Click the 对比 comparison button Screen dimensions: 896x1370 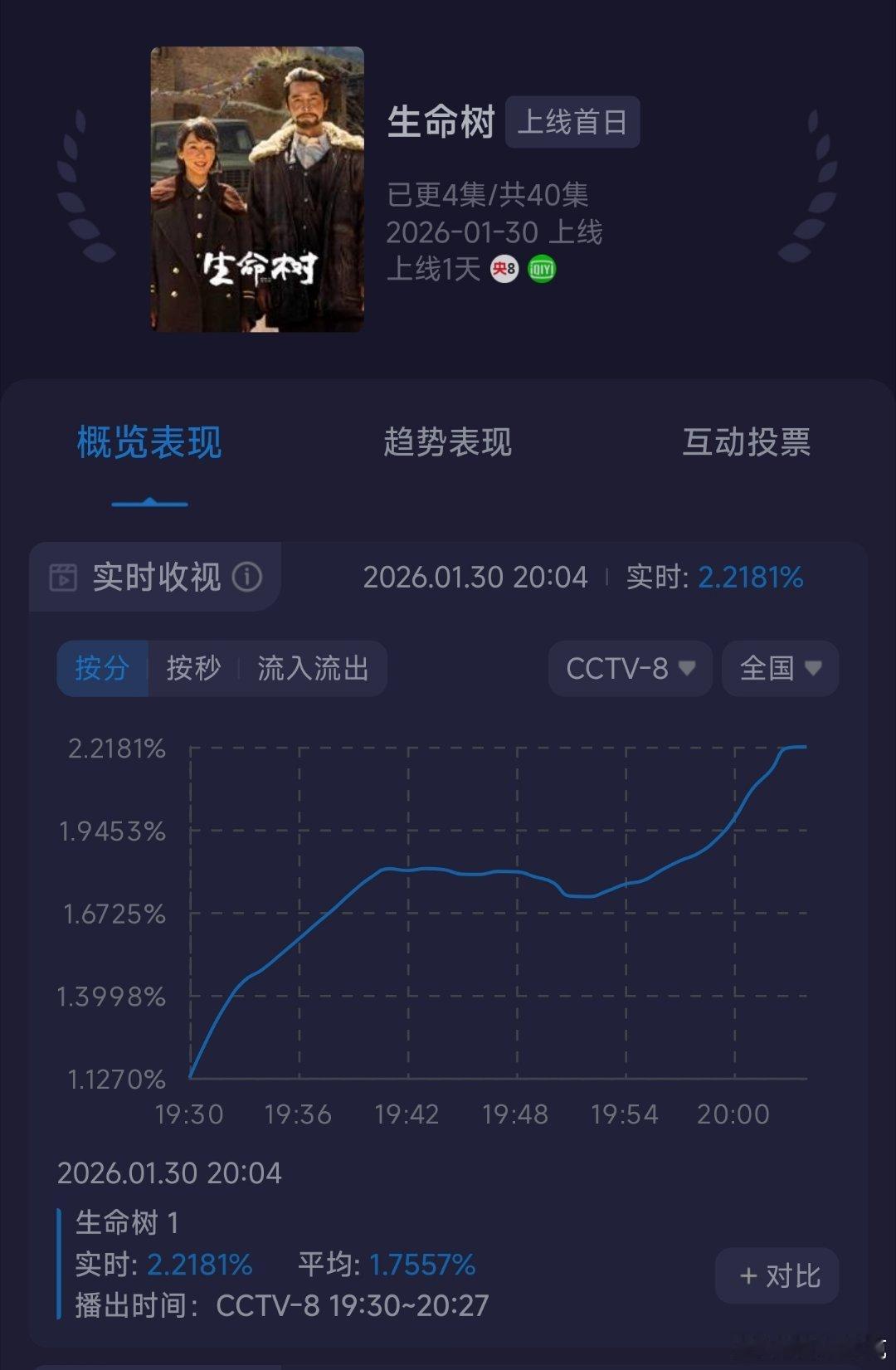(776, 1275)
